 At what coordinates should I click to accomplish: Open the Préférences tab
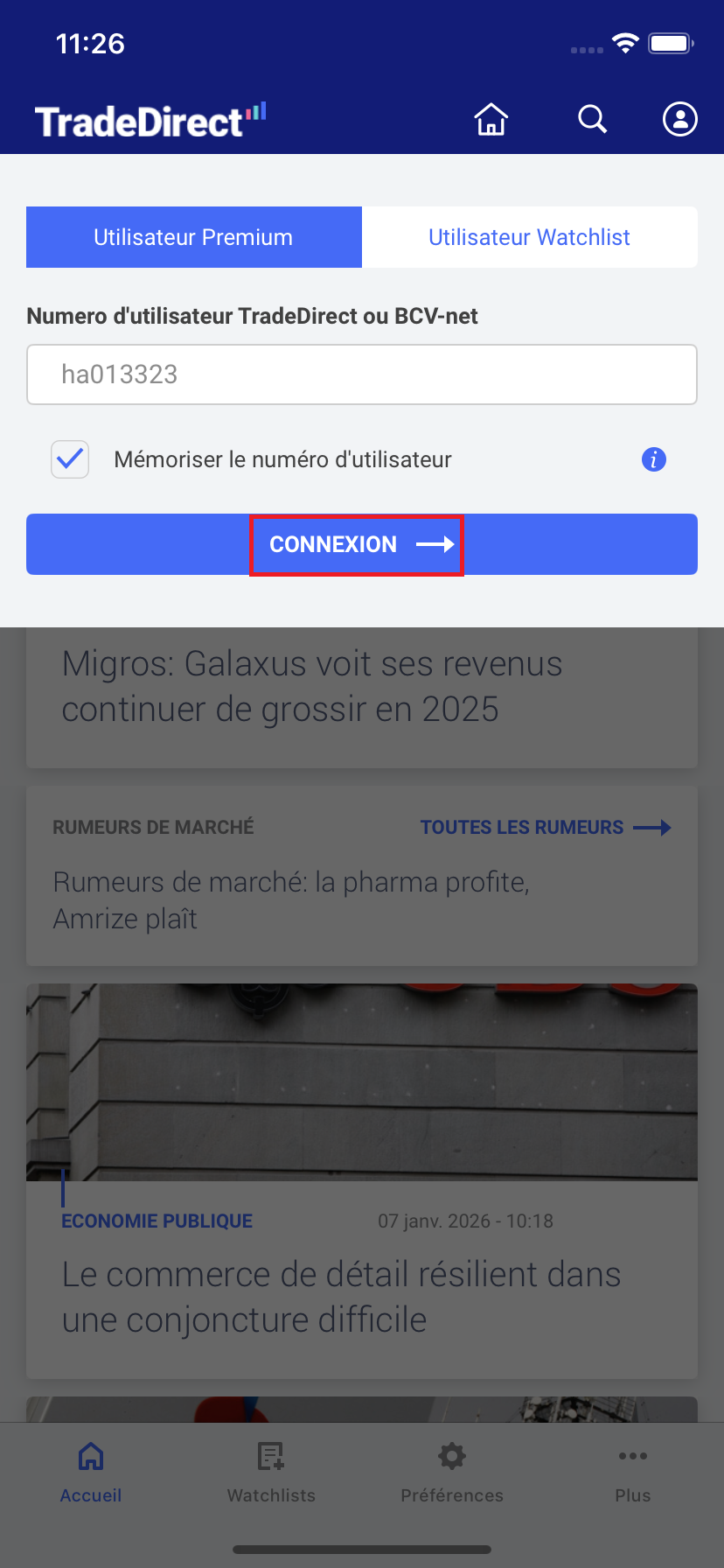pos(452,1472)
